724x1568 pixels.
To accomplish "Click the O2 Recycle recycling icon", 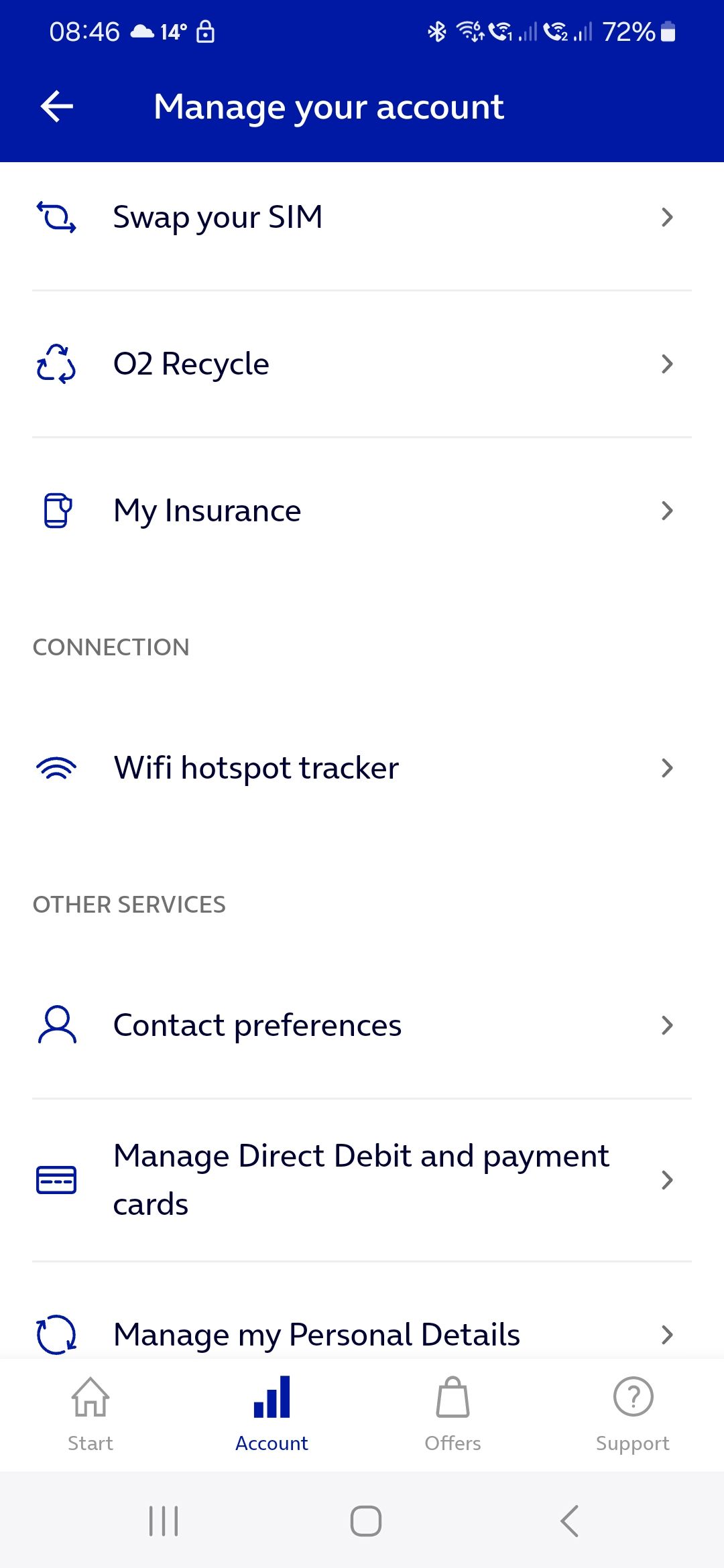I will point(57,364).
